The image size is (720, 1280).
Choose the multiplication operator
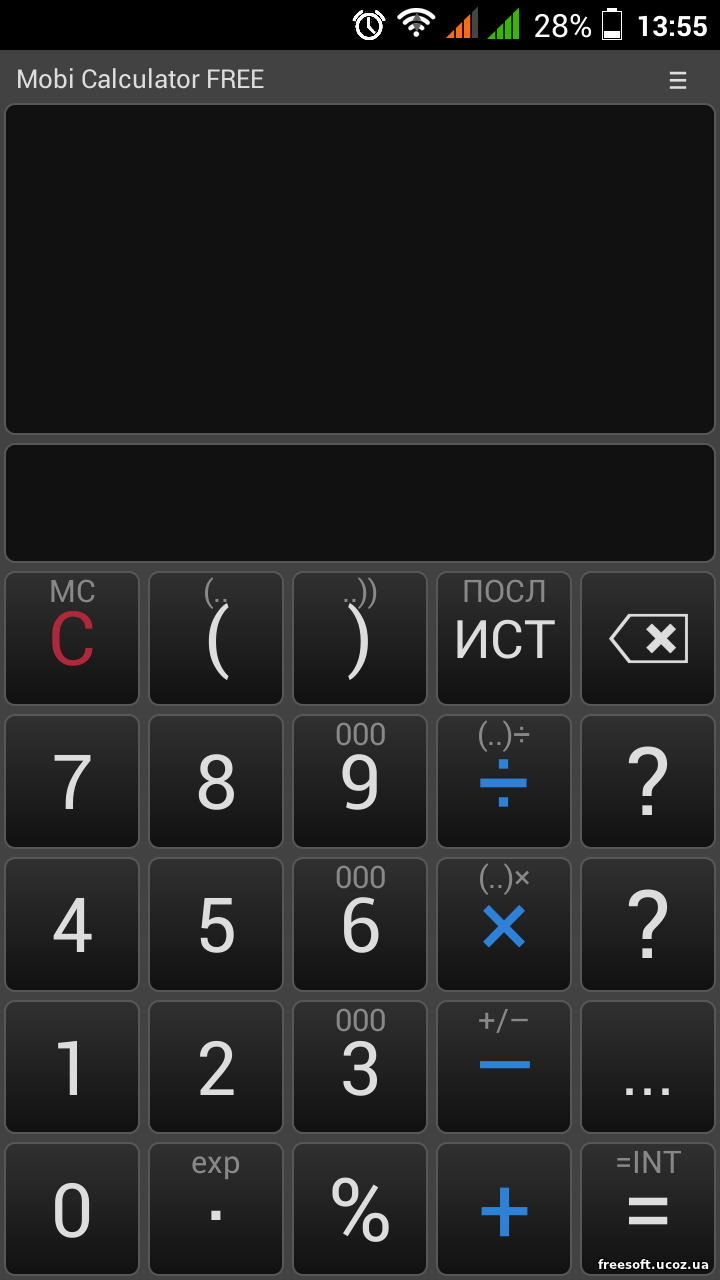(x=504, y=924)
